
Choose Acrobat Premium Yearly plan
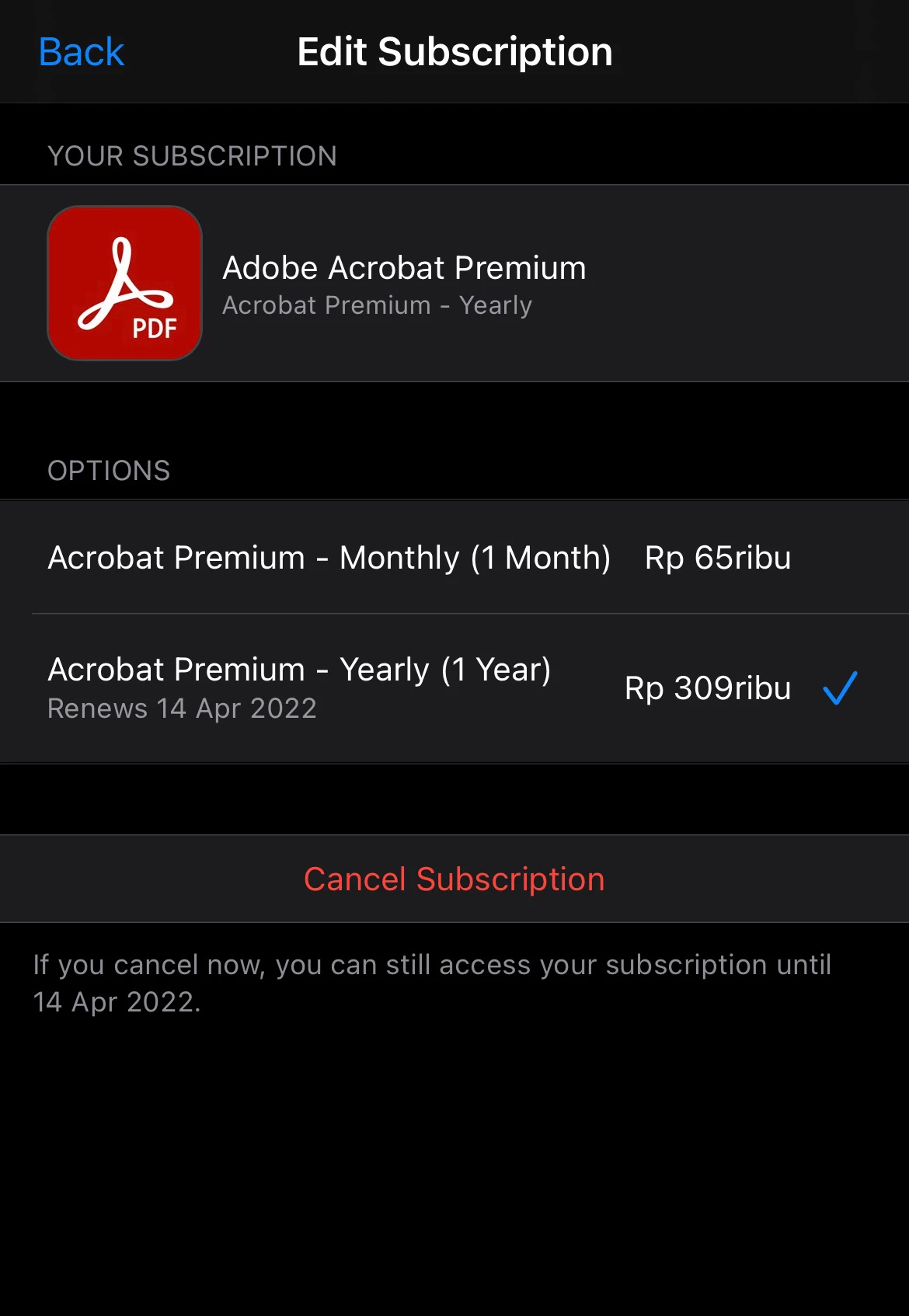(420, 688)
